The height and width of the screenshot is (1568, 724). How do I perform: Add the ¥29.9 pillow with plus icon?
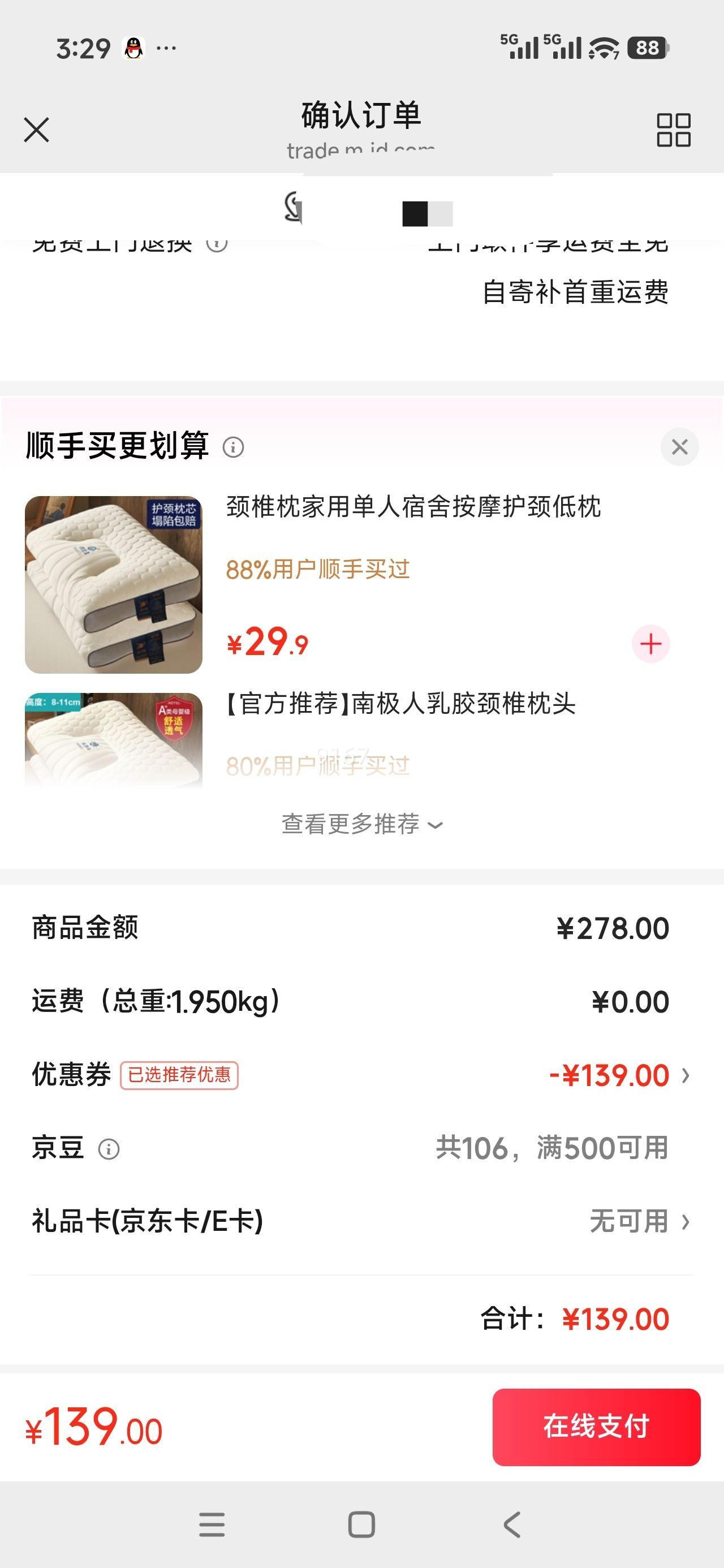point(651,642)
